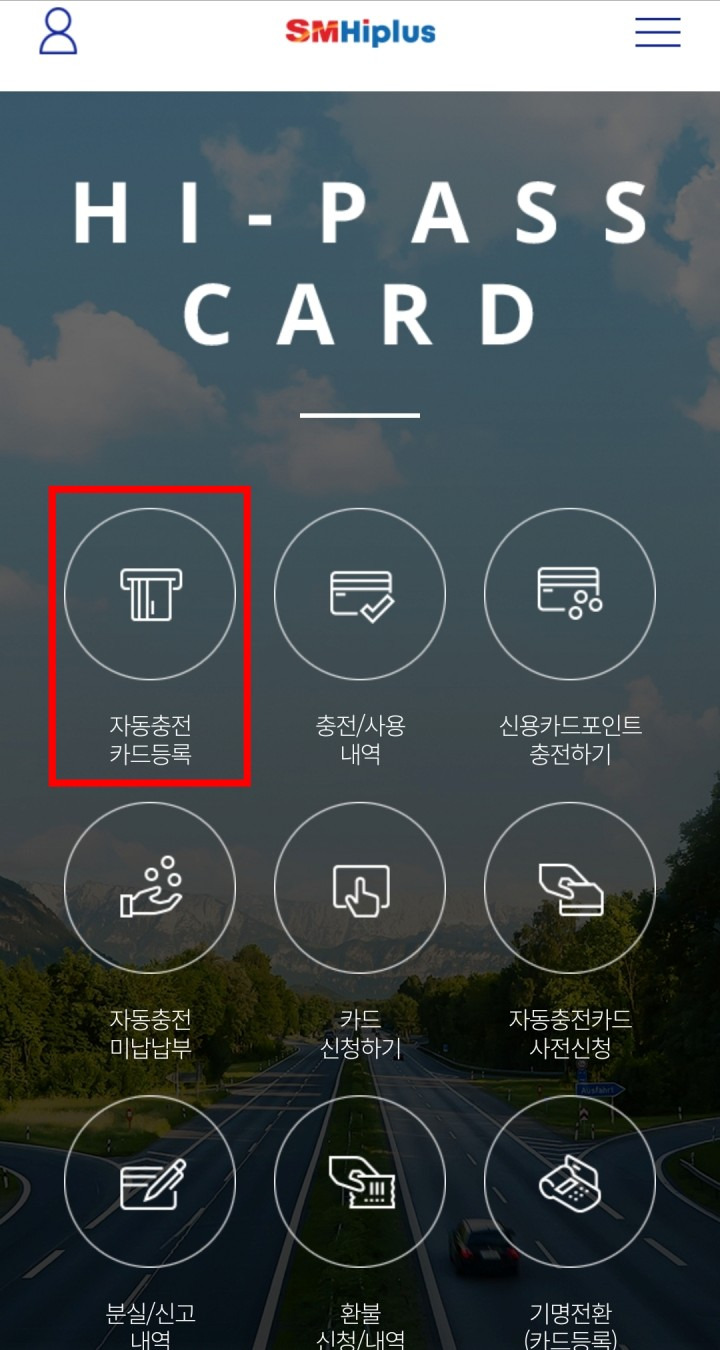Open the 자동충전카드 사전신청 card-insert icon
Image resolution: width=720 pixels, height=1350 pixels.
click(x=570, y=887)
